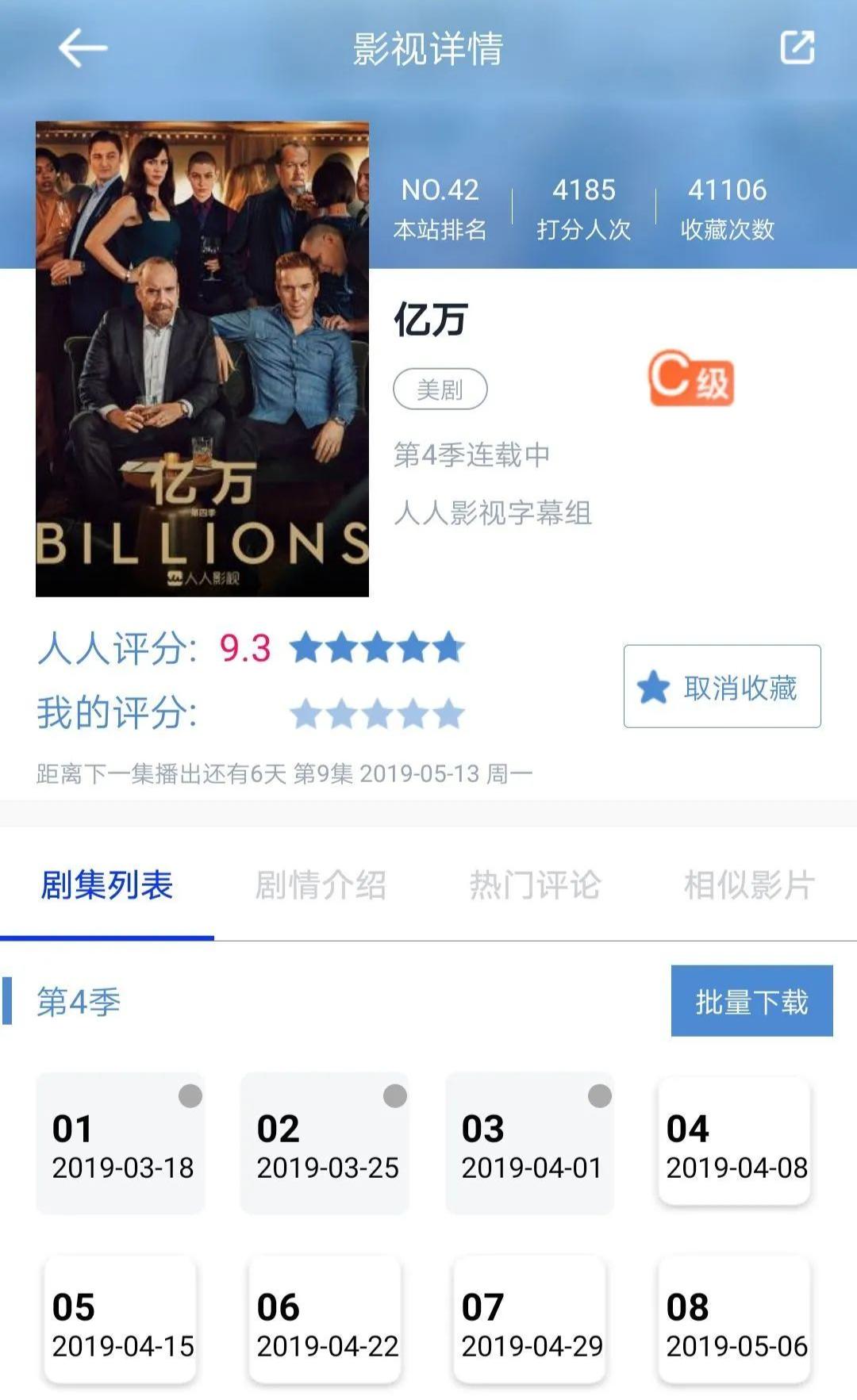The height and width of the screenshot is (1400, 857).
Task: Click the C级 rating badge
Action: [x=692, y=381]
